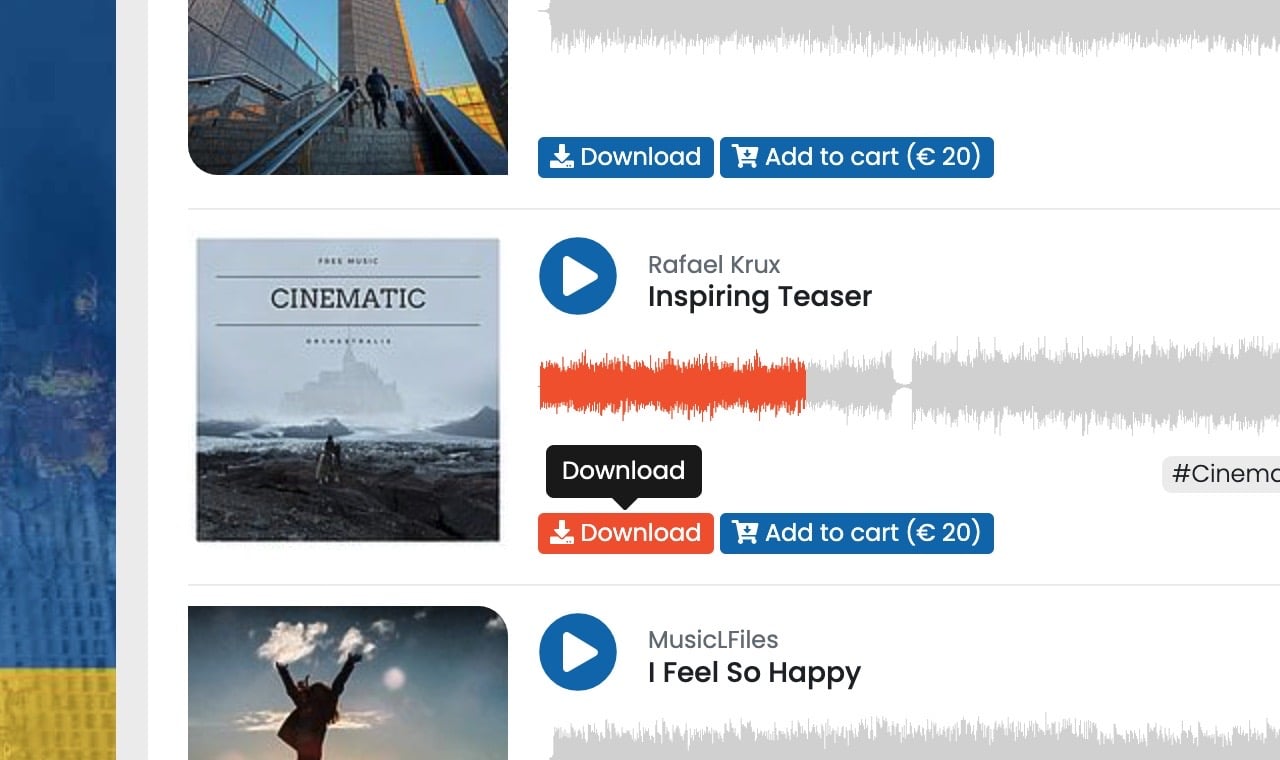Add Inspiring Teaser to cart
Screen dimensions: 1280x760
pyautogui.click(x=856, y=533)
